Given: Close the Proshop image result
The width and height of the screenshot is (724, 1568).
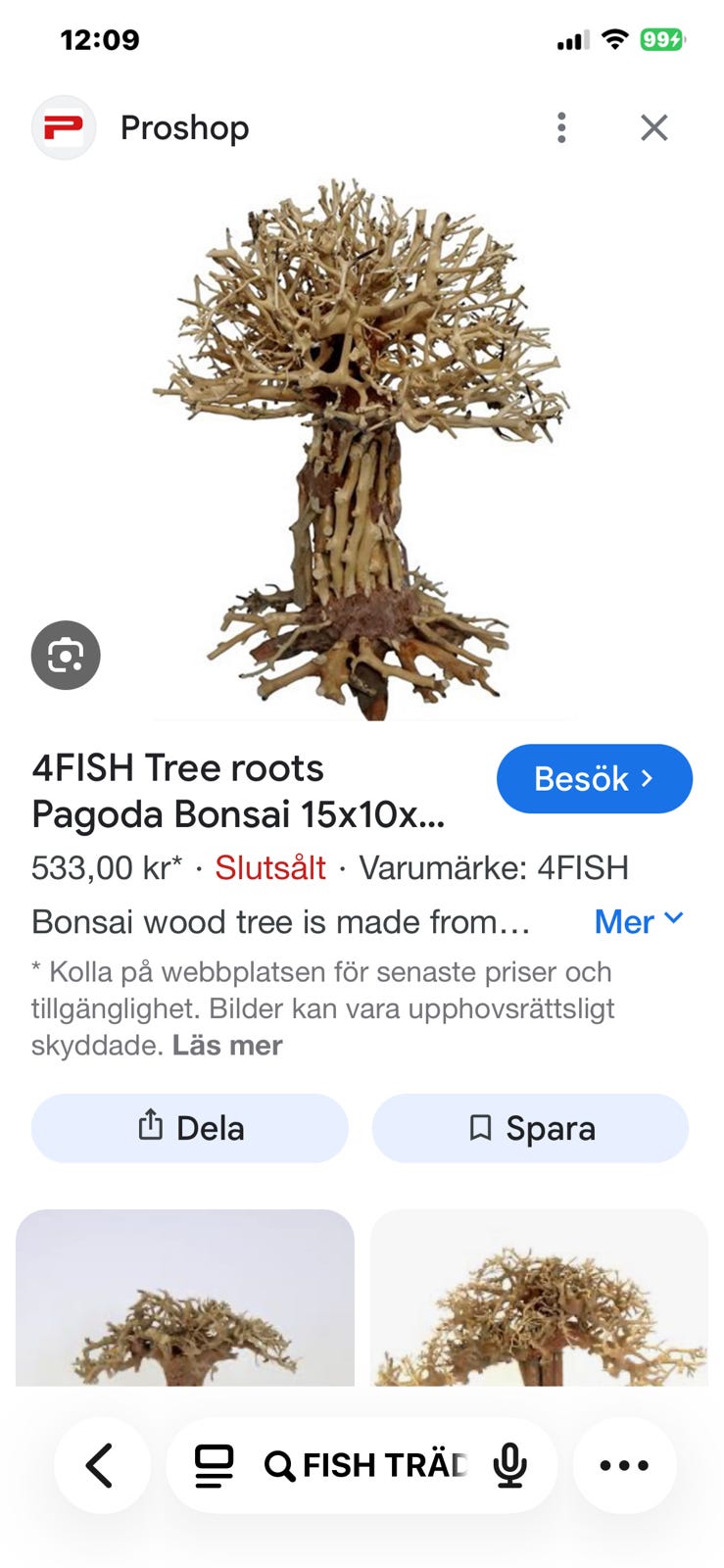Looking at the screenshot, I should coord(653,127).
